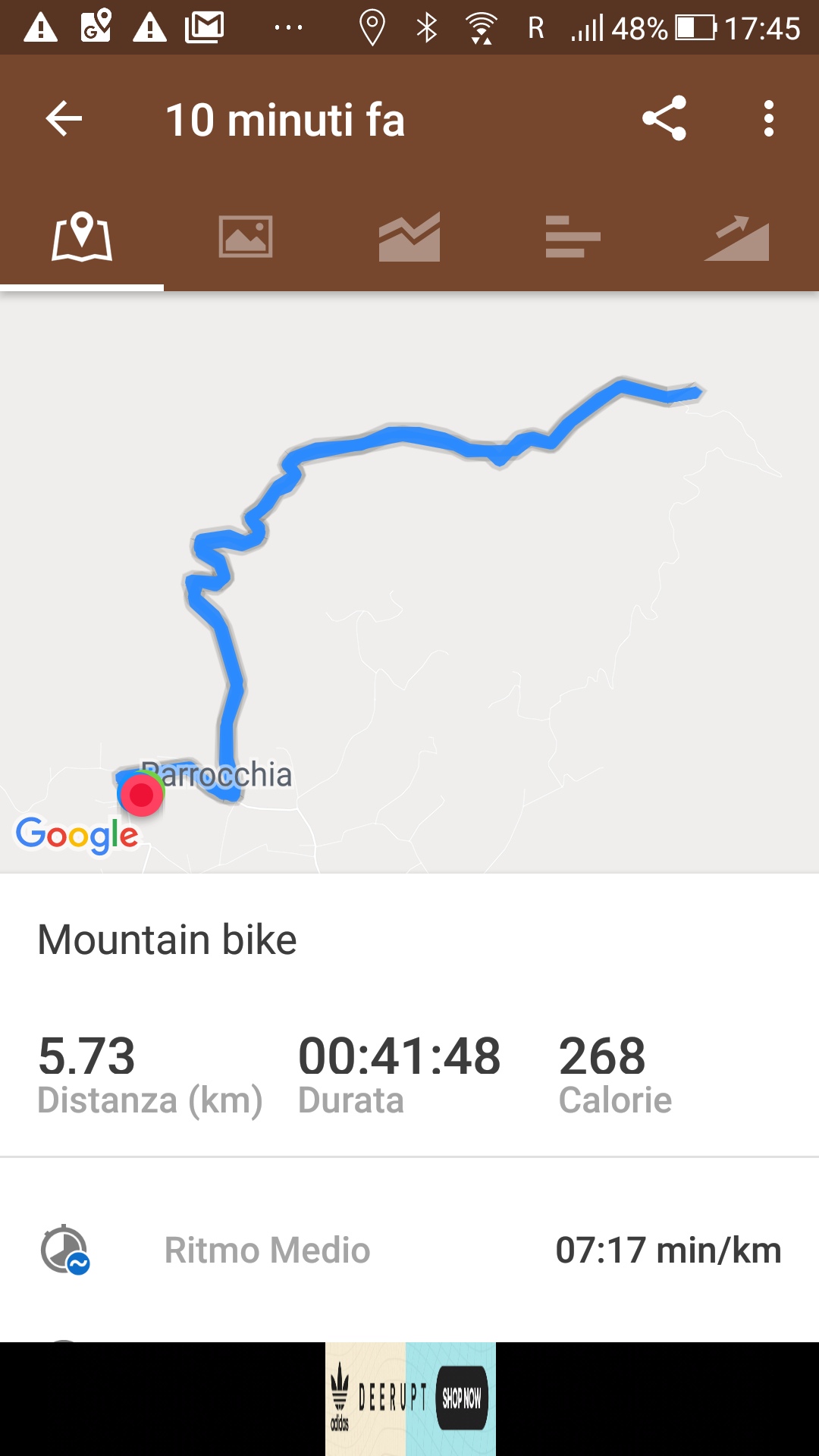Tap the Shop Now Adidas ad
This screenshot has height=1456, width=819.
(x=410, y=1398)
